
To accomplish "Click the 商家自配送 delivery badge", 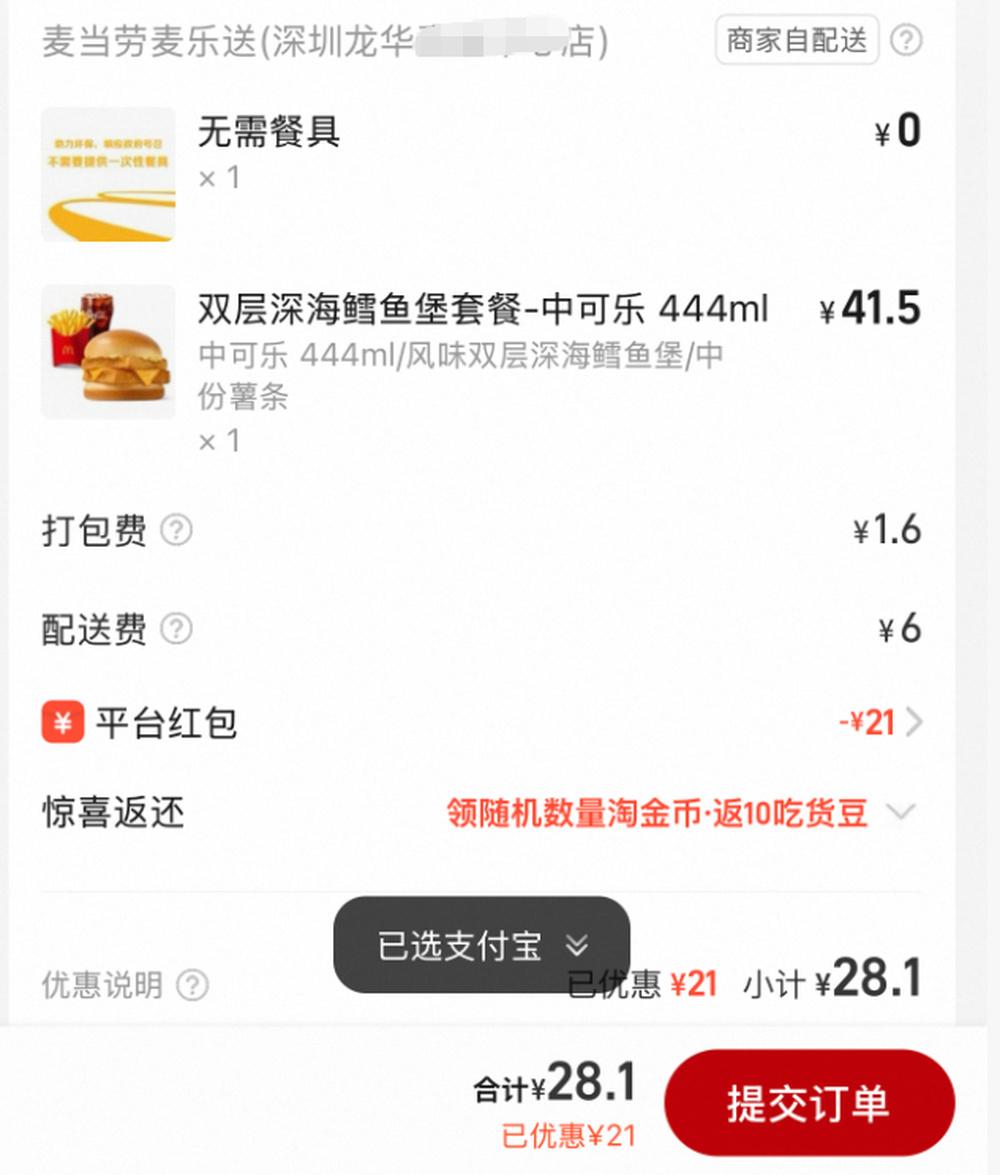I will (x=793, y=41).
